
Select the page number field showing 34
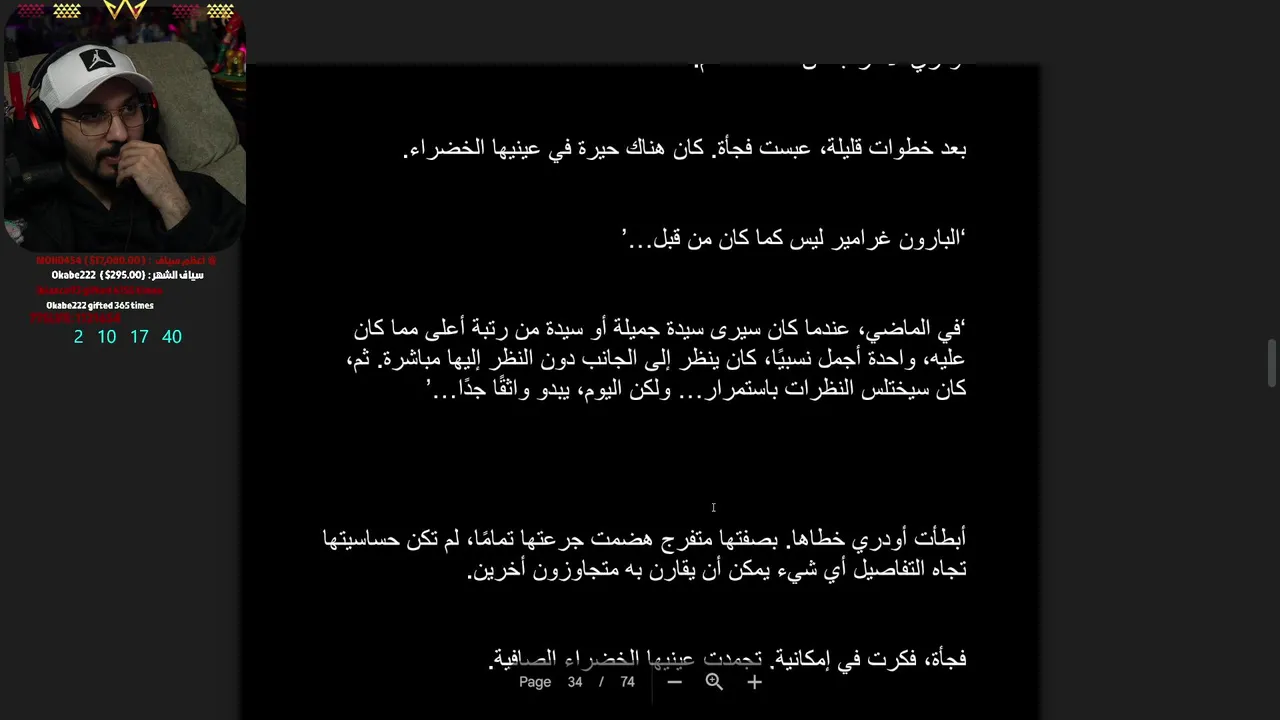[x=575, y=682]
